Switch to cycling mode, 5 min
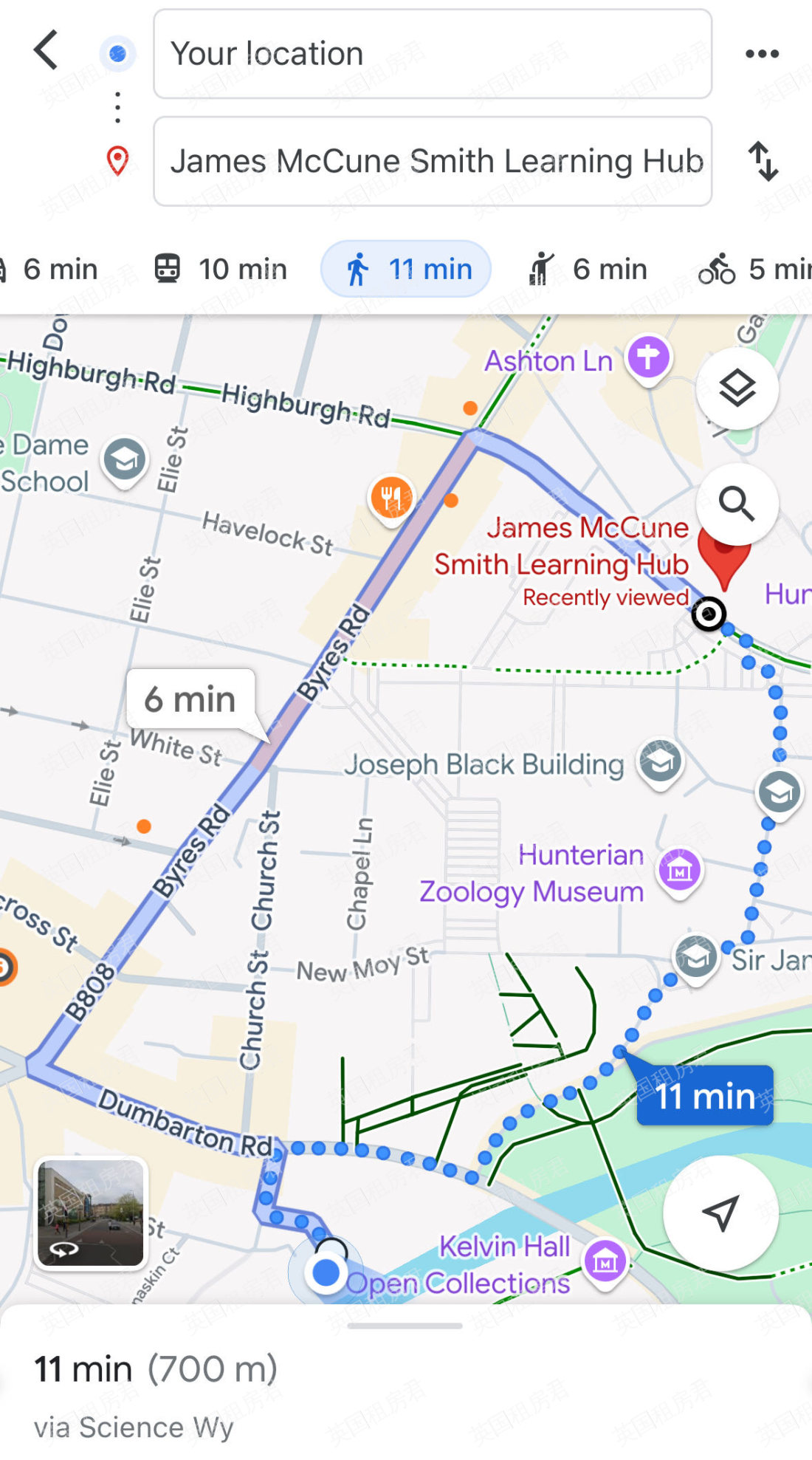 [x=754, y=270]
